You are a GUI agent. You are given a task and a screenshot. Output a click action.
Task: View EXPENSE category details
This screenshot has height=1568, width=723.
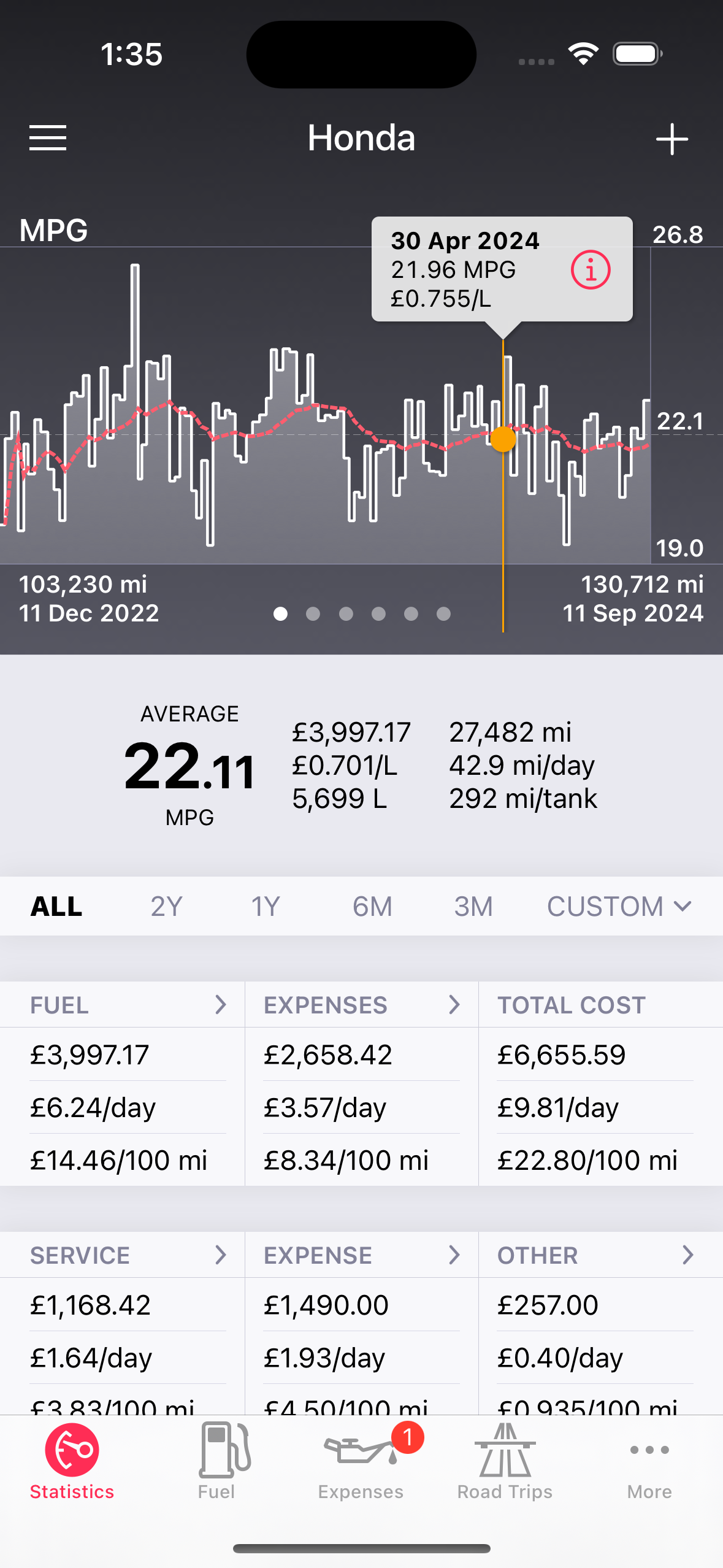[362, 1255]
